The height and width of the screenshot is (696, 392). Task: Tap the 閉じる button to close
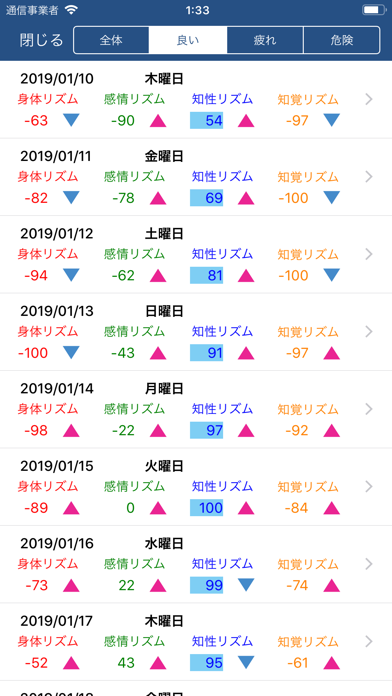42,40
